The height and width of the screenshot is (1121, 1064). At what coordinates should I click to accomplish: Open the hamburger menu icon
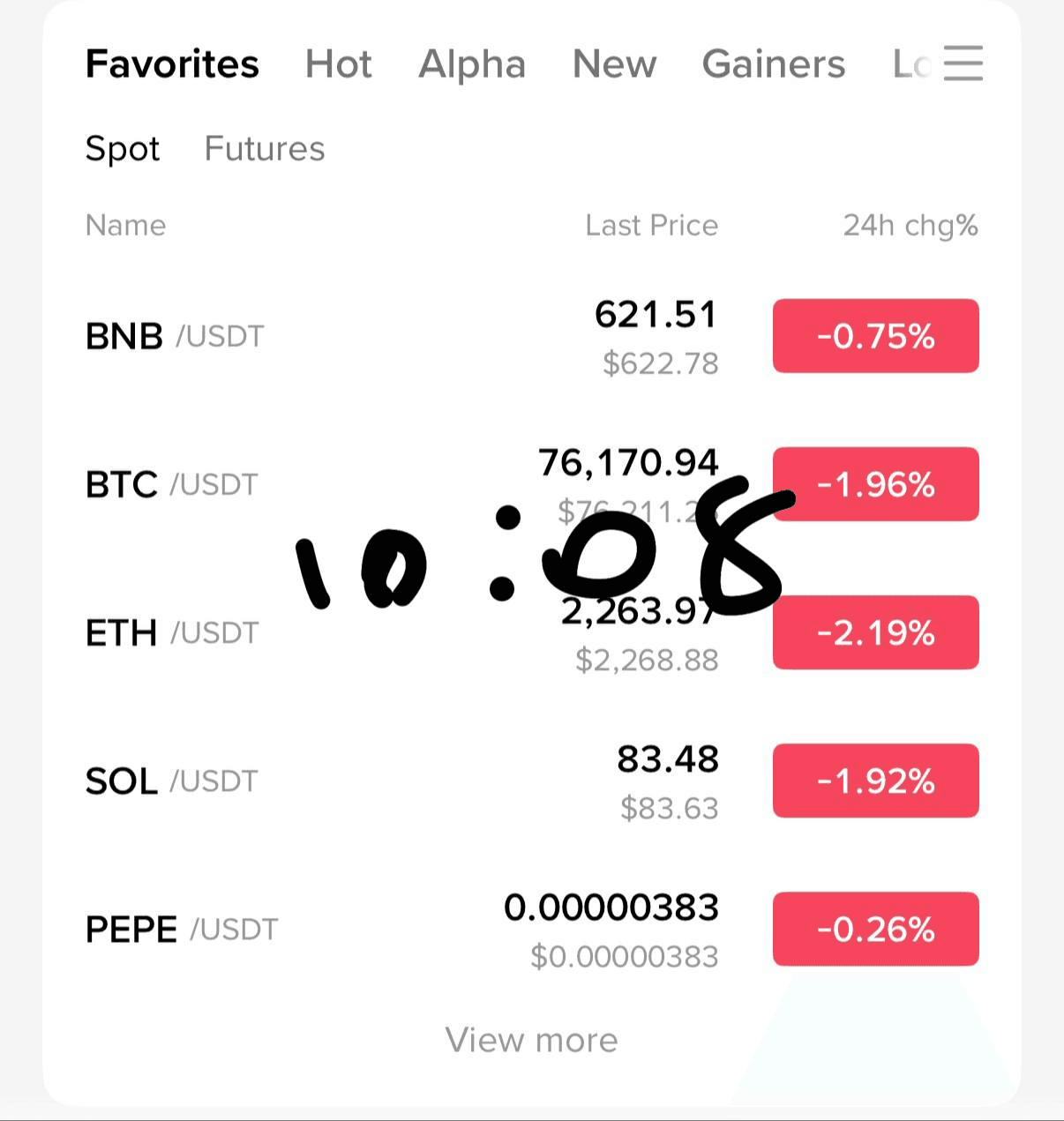pos(963,64)
